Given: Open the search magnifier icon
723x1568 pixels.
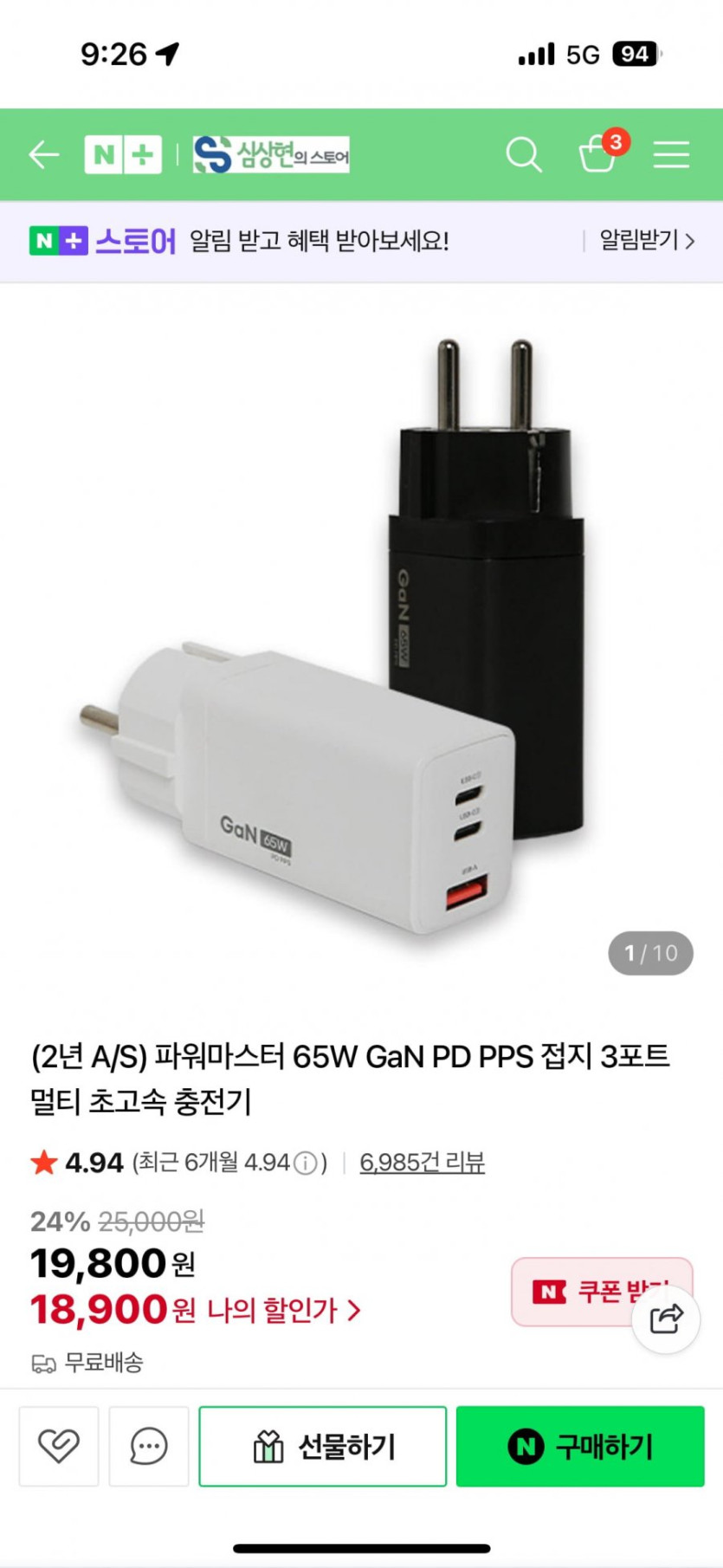Looking at the screenshot, I should click(x=524, y=155).
